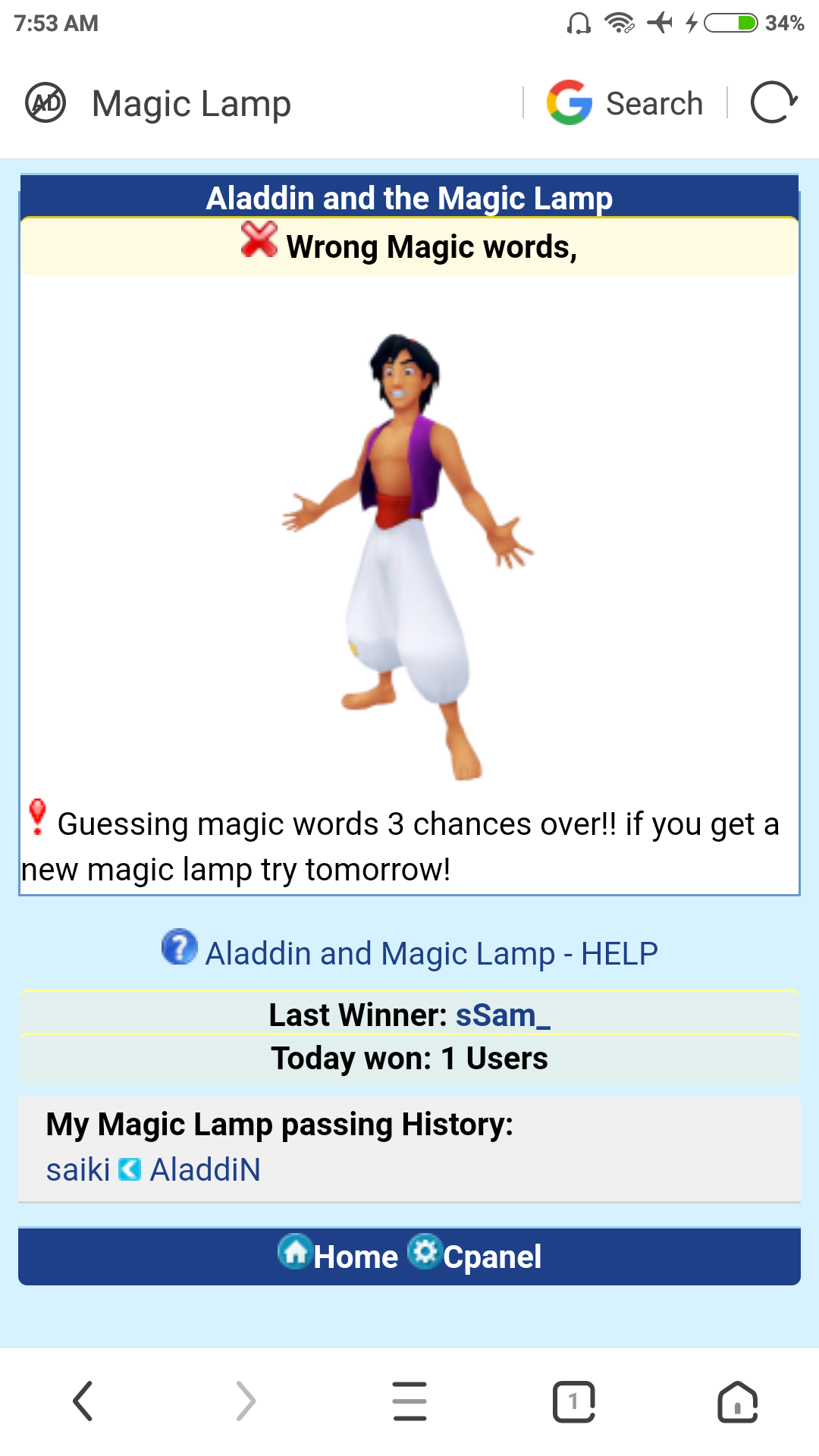Go back to the previous page

tap(83, 1401)
